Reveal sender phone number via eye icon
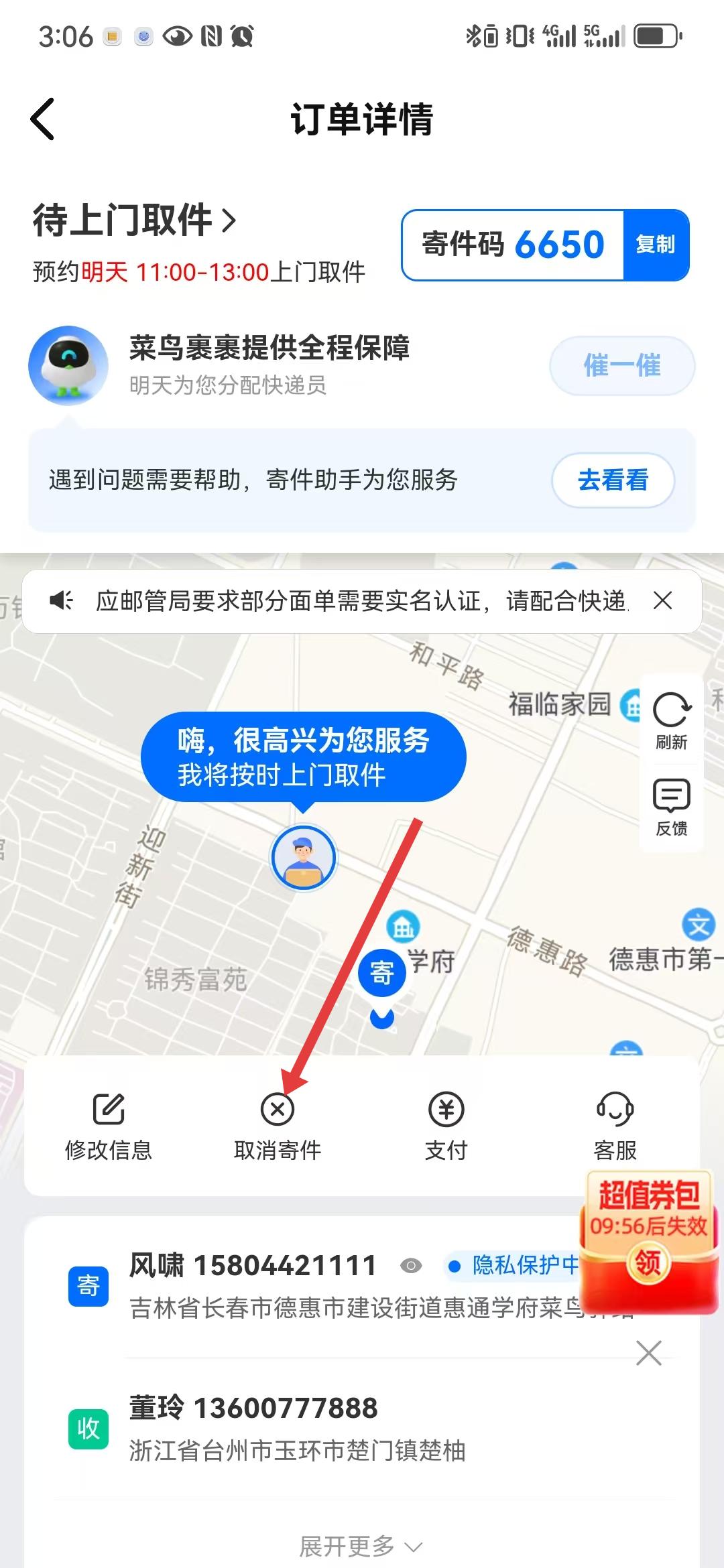Viewport: 724px width, 1568px height. click(411, 1266)
